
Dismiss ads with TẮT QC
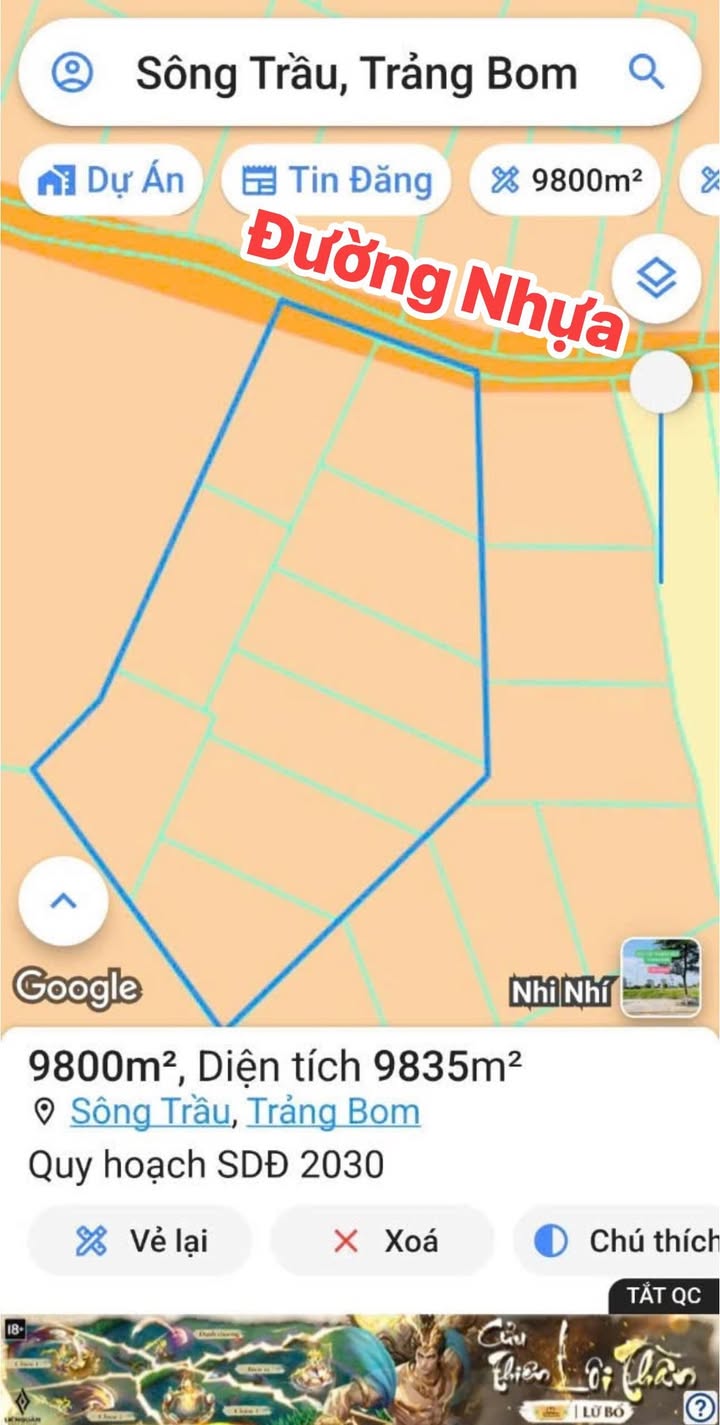click(x=664, y=1296)
